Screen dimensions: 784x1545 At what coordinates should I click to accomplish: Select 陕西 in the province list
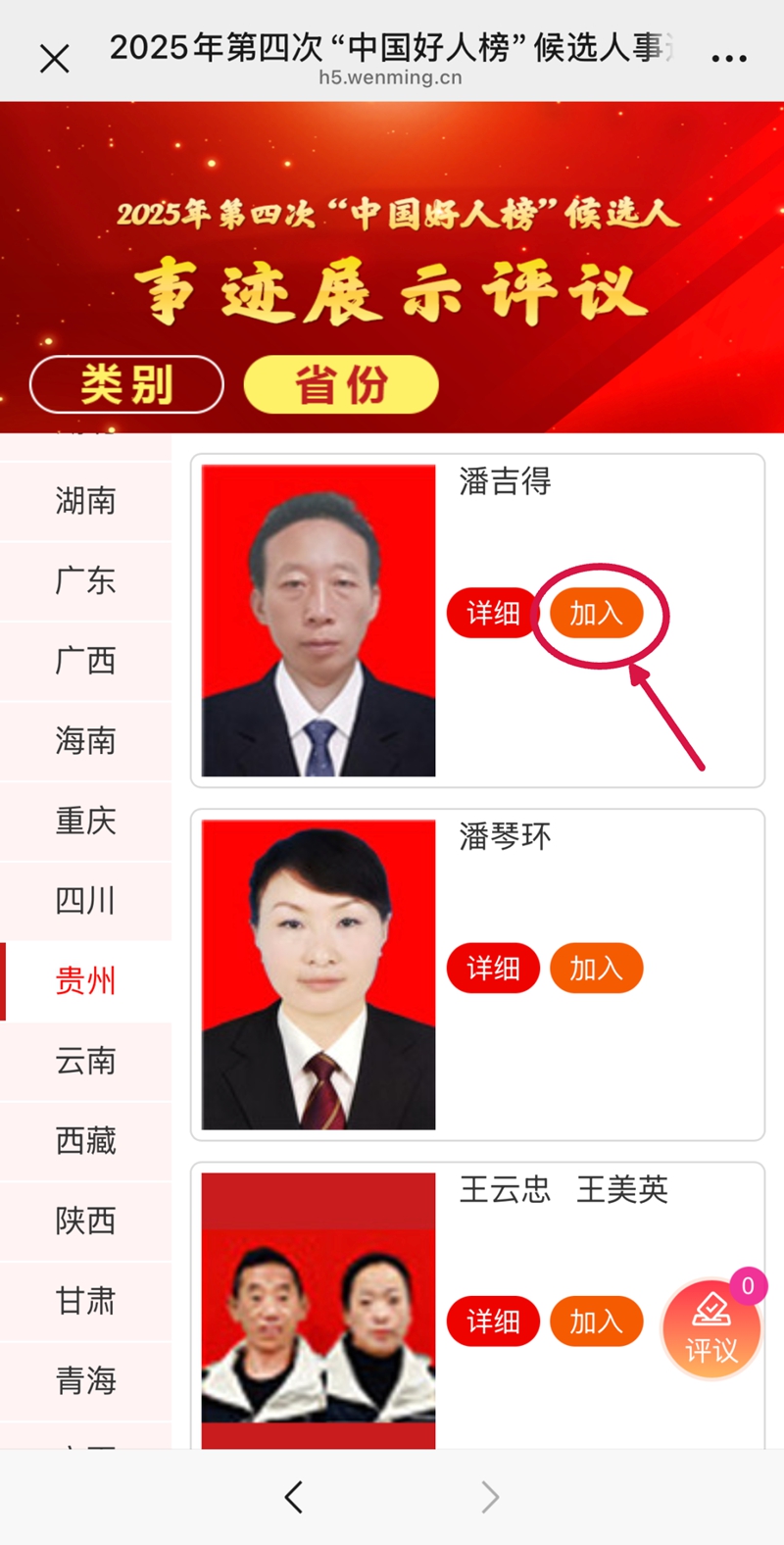(86, 1221)
